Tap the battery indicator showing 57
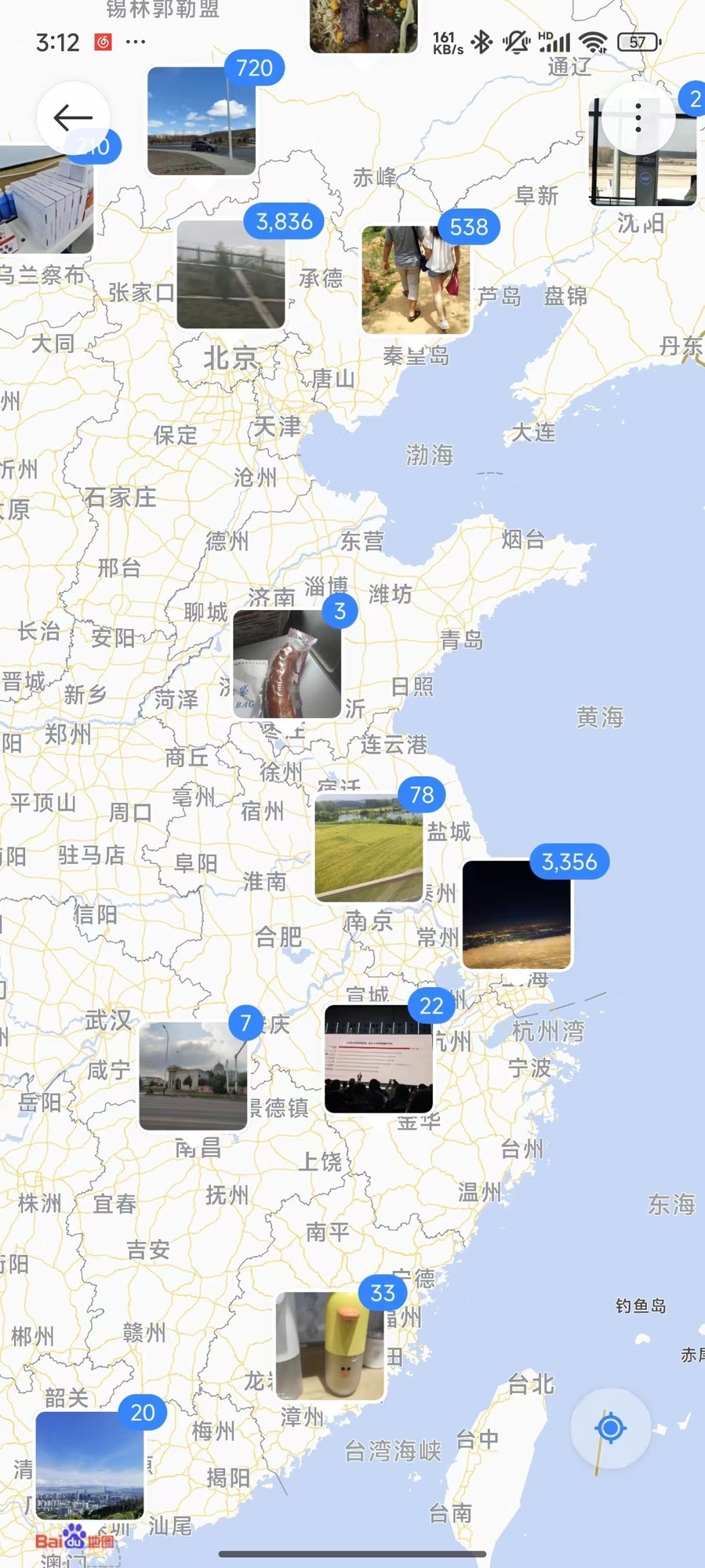 pyautogui.click(x=637, y=42)
